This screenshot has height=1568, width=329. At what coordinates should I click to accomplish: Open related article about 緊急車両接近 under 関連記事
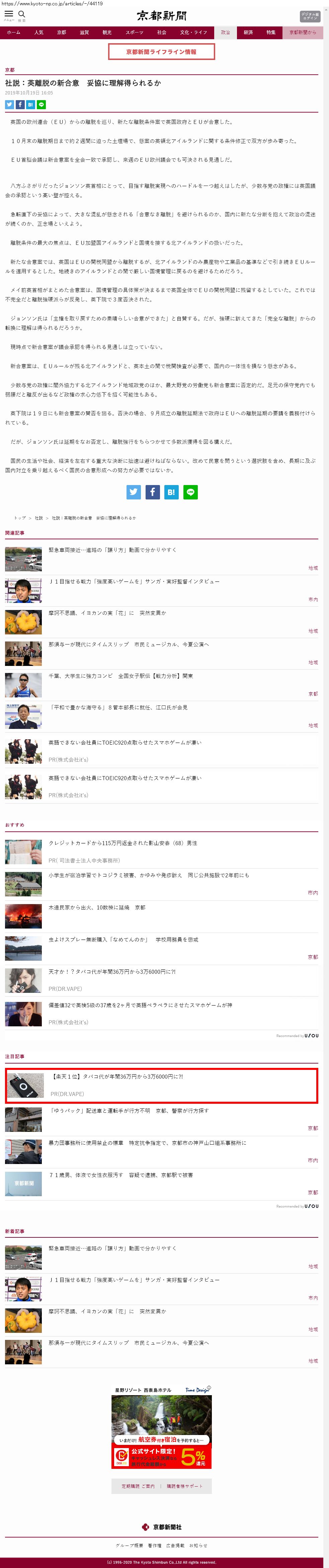pyautogui.click(x=112, y=550)
